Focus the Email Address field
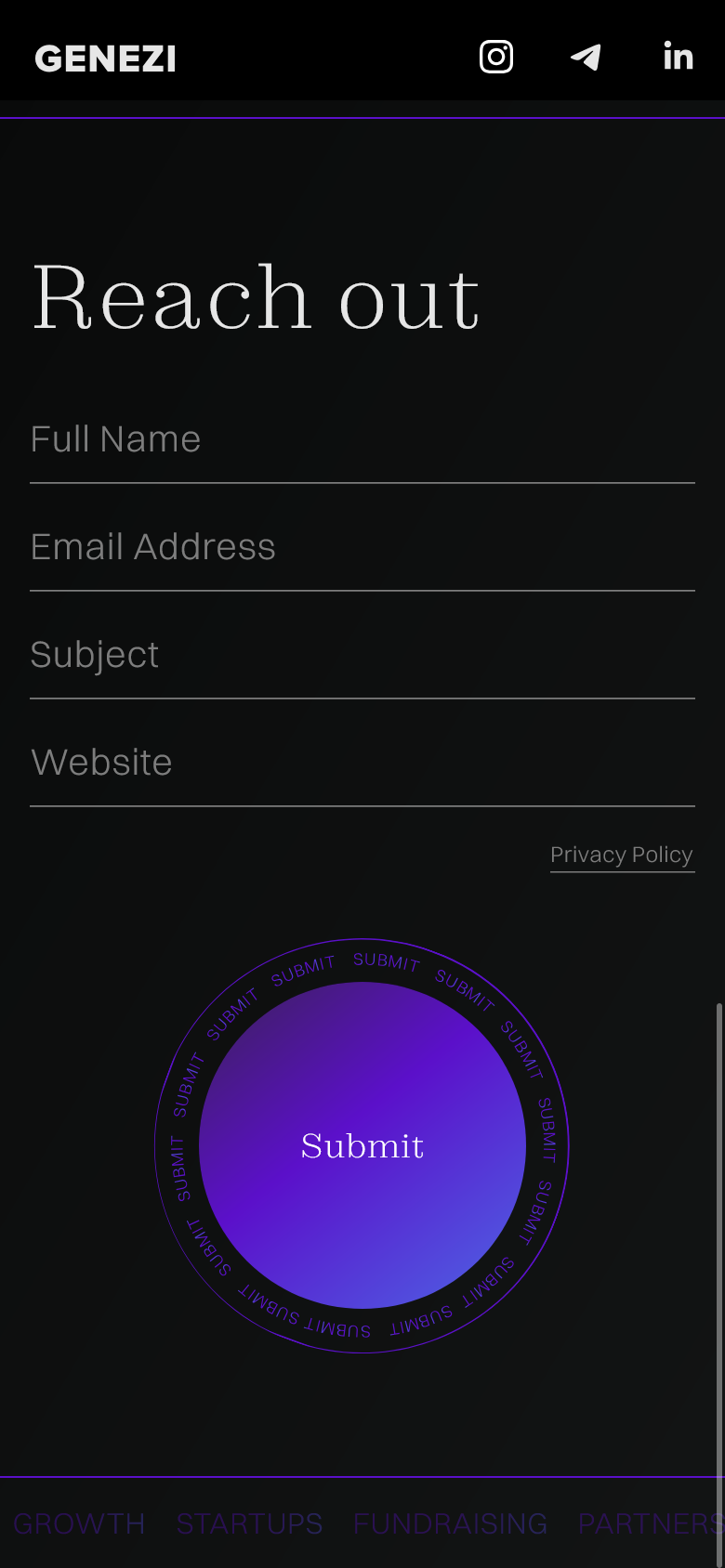 [362, 548]
